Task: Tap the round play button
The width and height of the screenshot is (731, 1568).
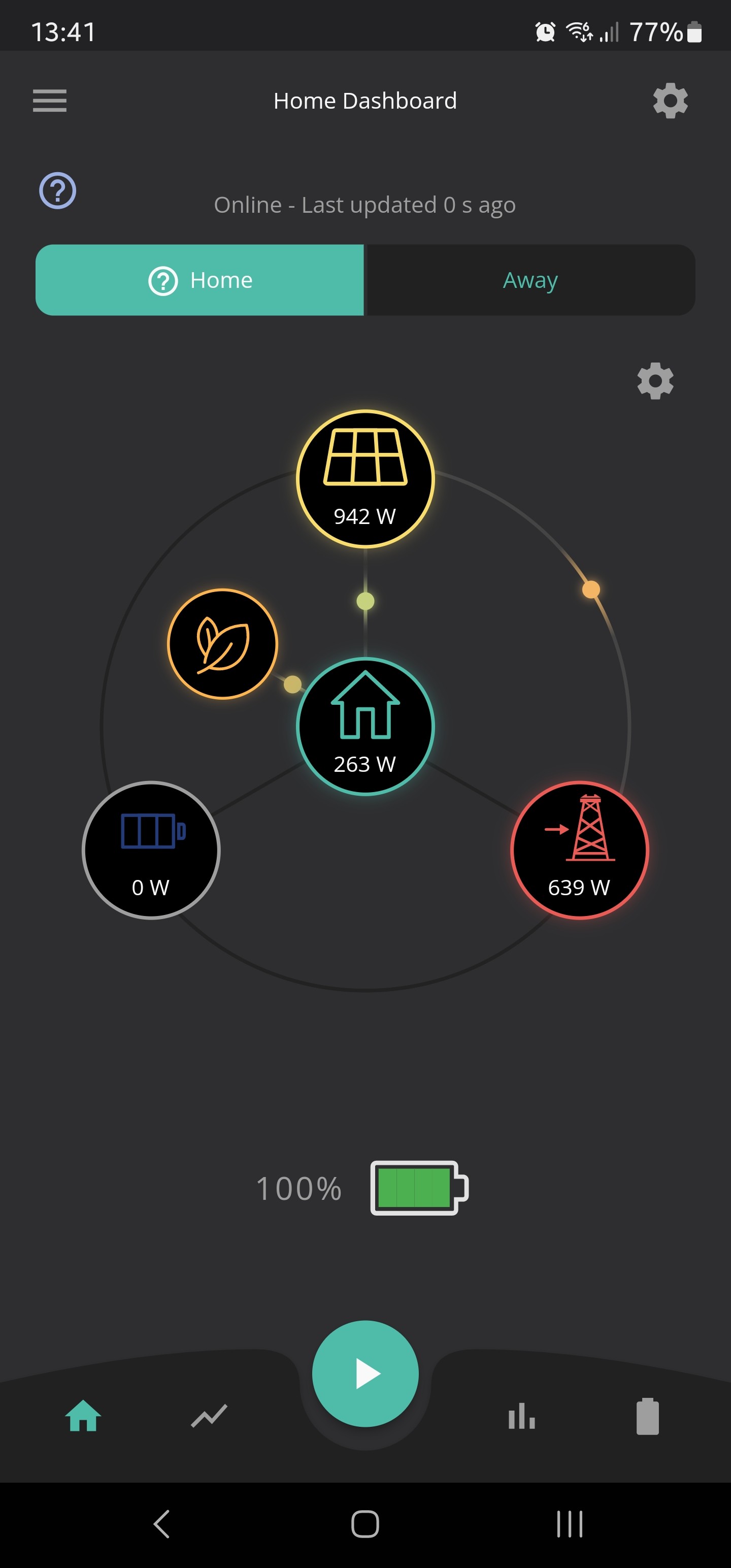Action: click(x=365, y=1373)
